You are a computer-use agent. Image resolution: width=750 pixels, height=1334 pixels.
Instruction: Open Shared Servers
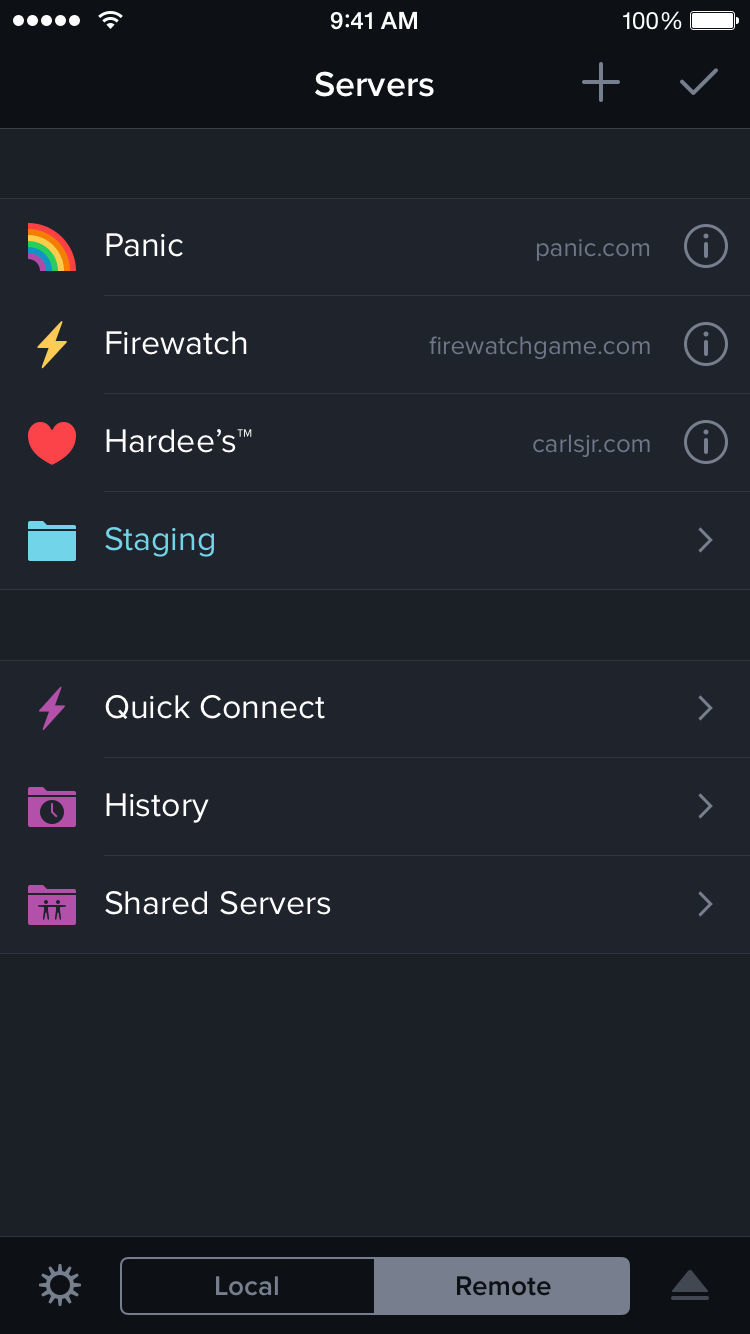(300, 904)
